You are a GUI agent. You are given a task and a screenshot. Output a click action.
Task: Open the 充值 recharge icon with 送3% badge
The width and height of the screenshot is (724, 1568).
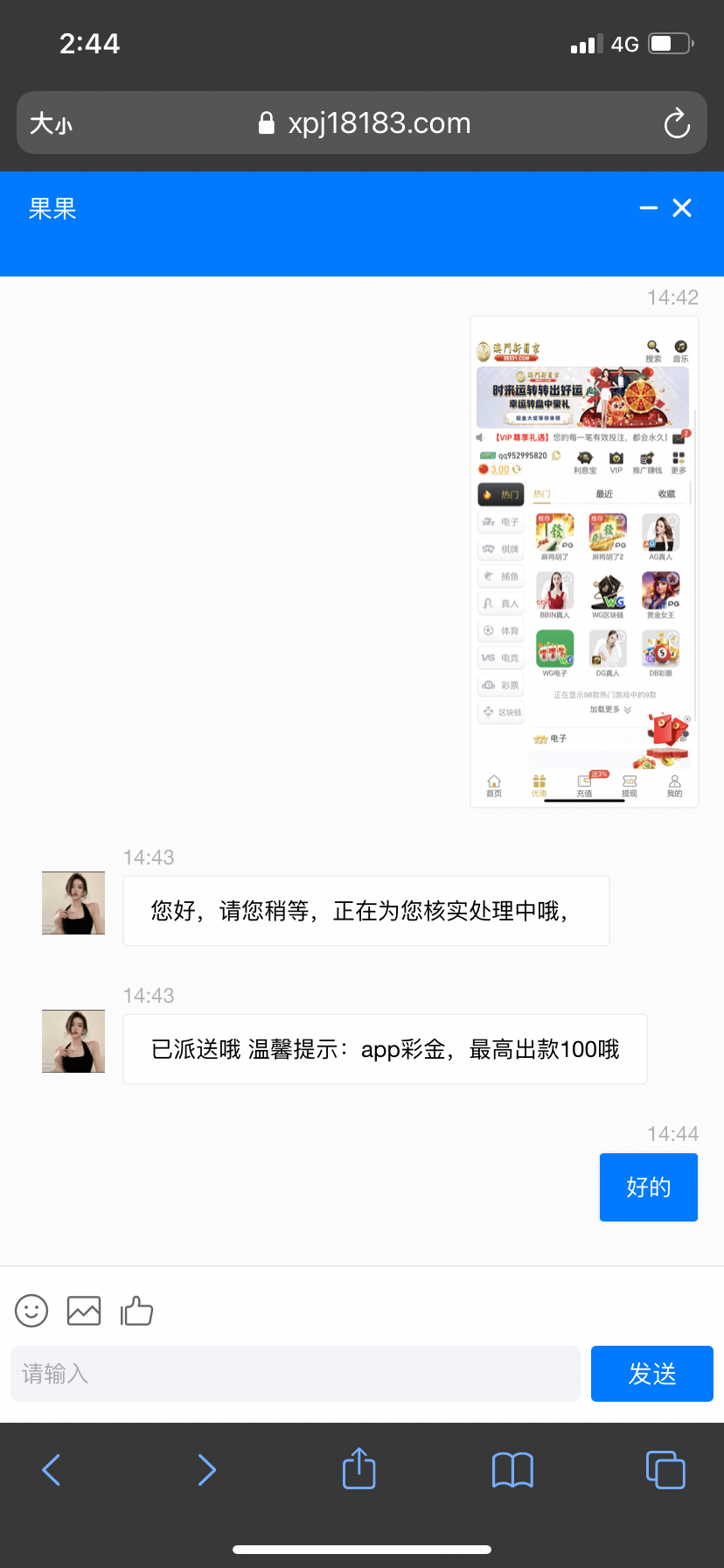585,781
